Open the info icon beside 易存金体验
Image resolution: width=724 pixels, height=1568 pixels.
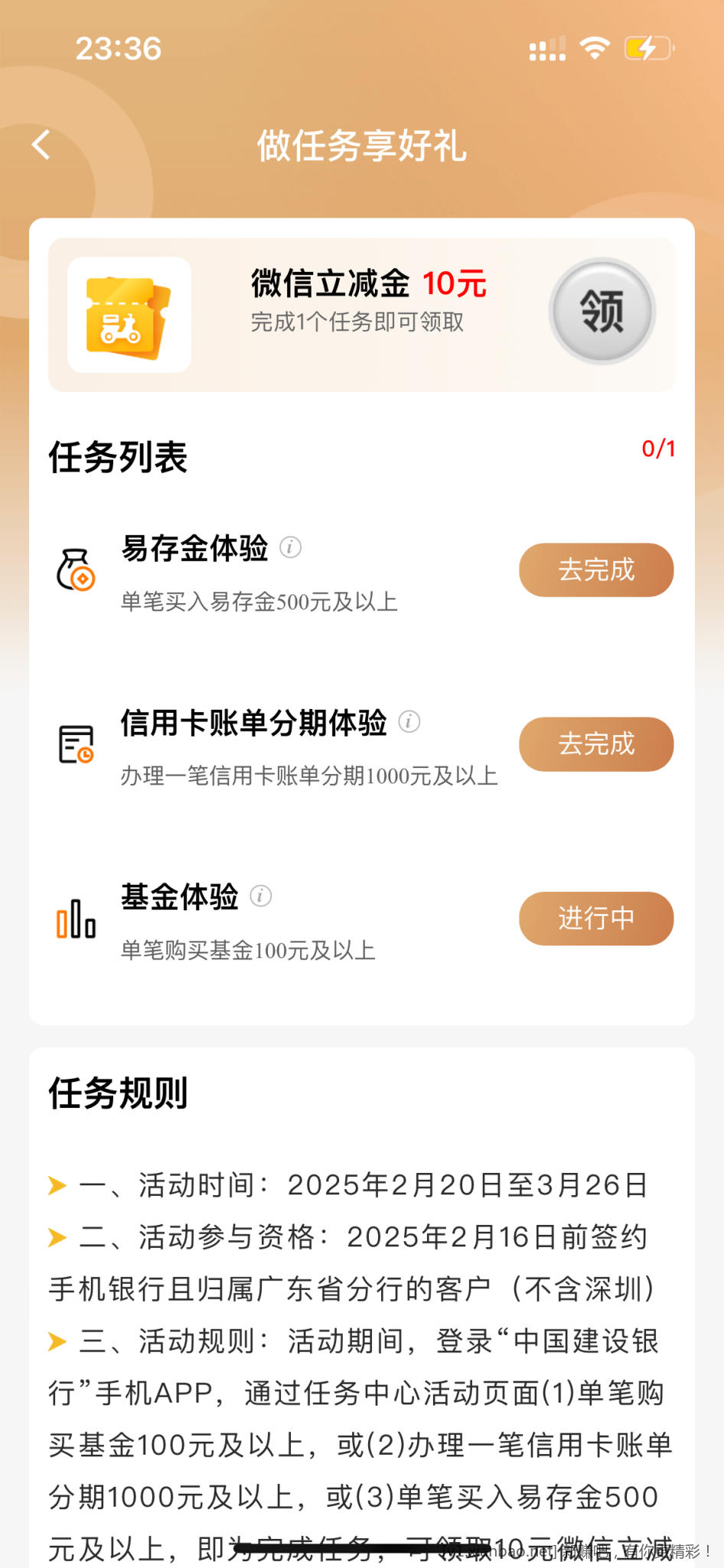[x=290, y=547]
